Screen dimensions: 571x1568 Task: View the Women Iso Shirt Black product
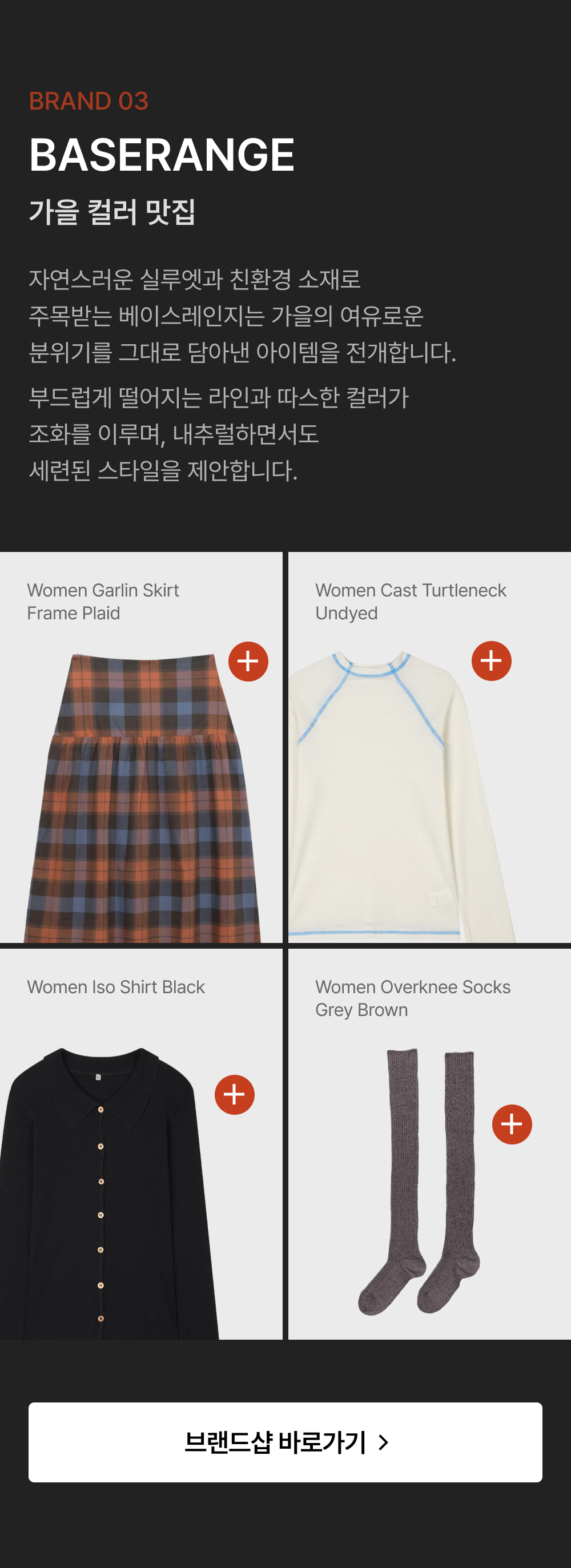(x=141, y=1144)
